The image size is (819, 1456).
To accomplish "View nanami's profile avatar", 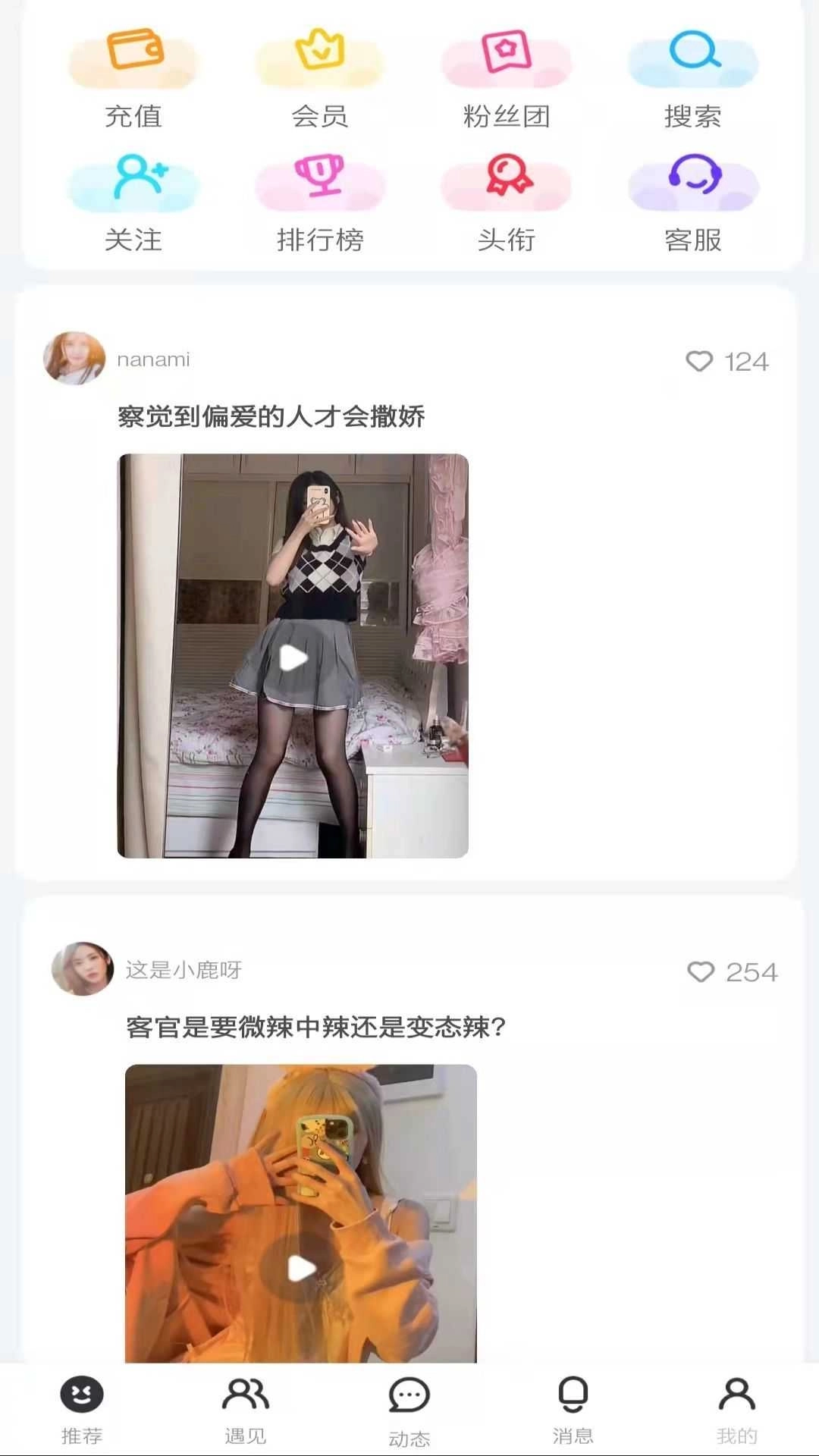I will (74, 356).
